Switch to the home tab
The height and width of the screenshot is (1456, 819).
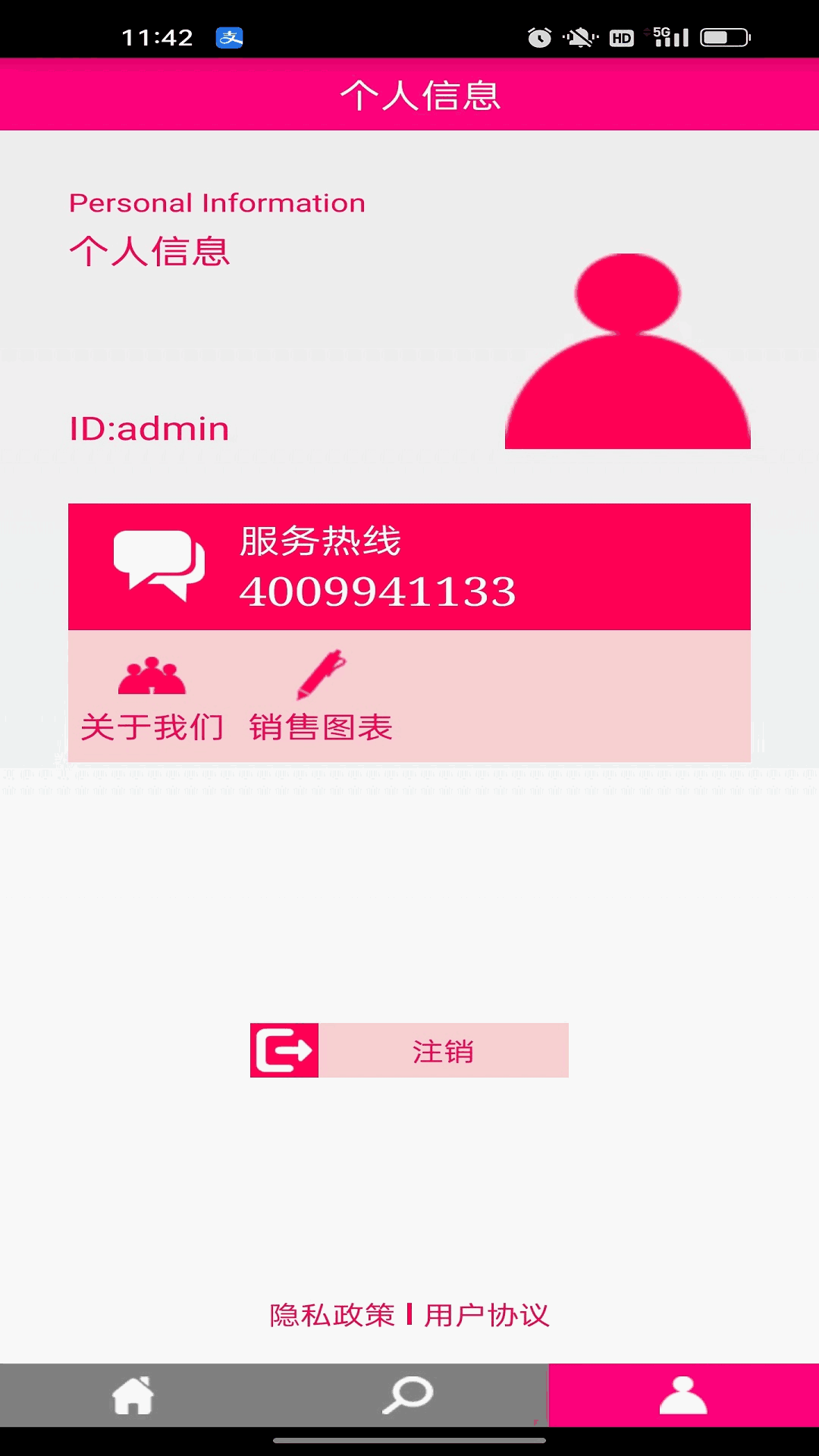[x=133, y=1395]
